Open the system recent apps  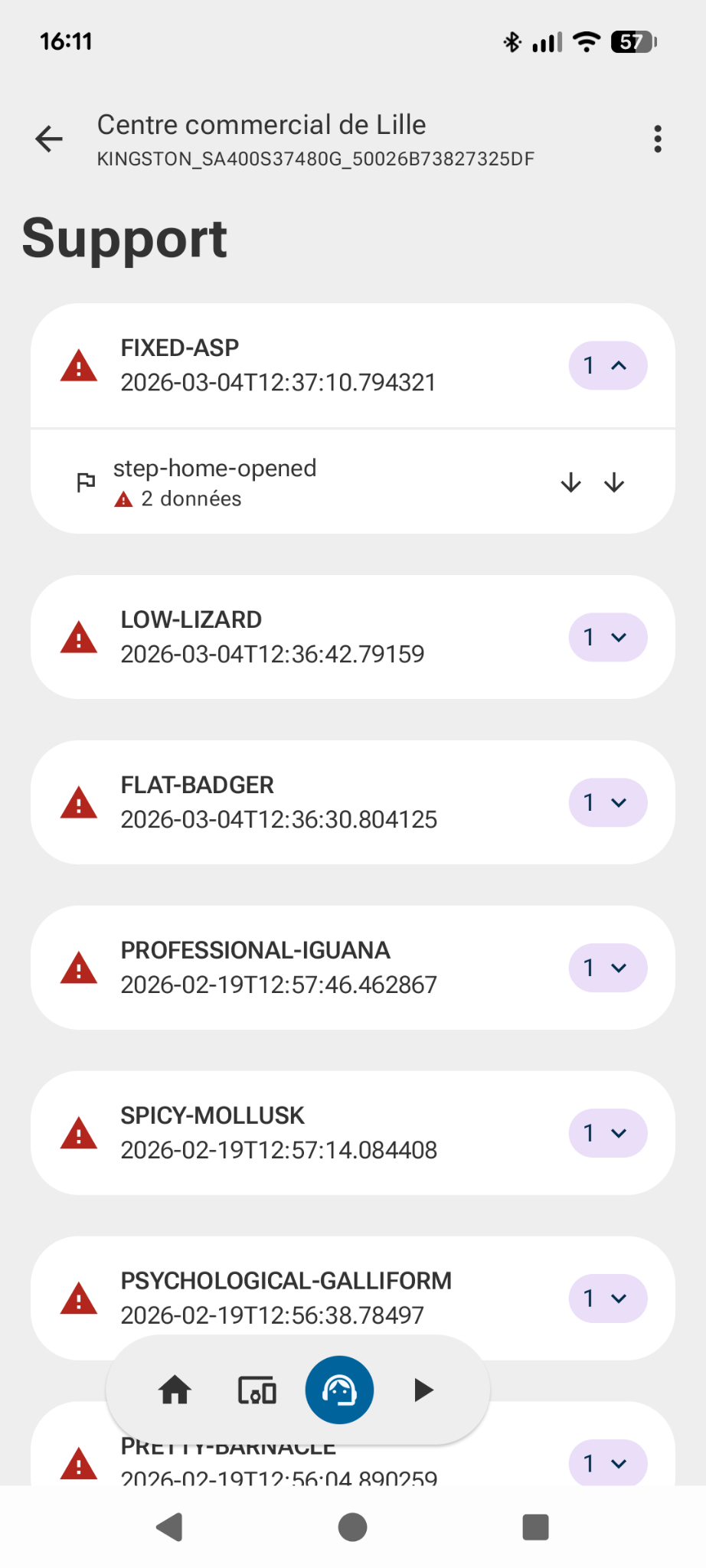pos(535,1527)
